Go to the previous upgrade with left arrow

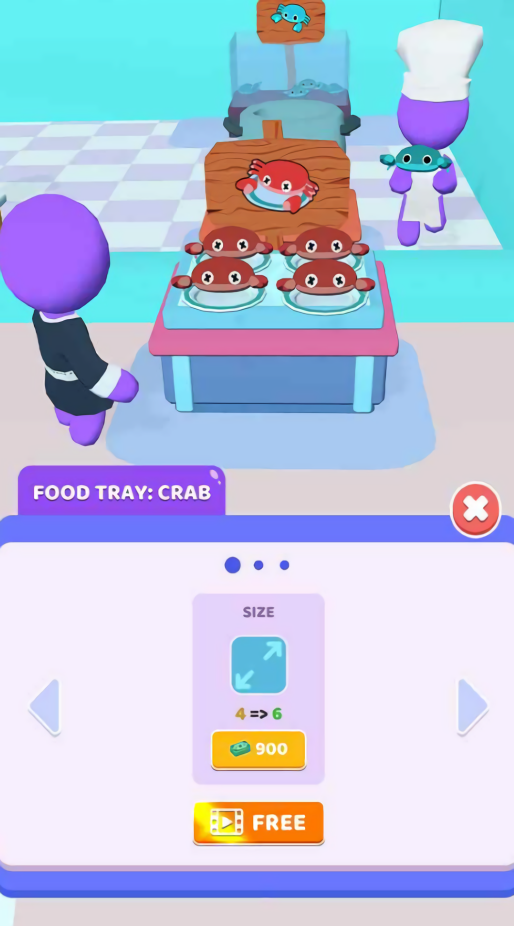pyautogui.click(x=45, y=706)
